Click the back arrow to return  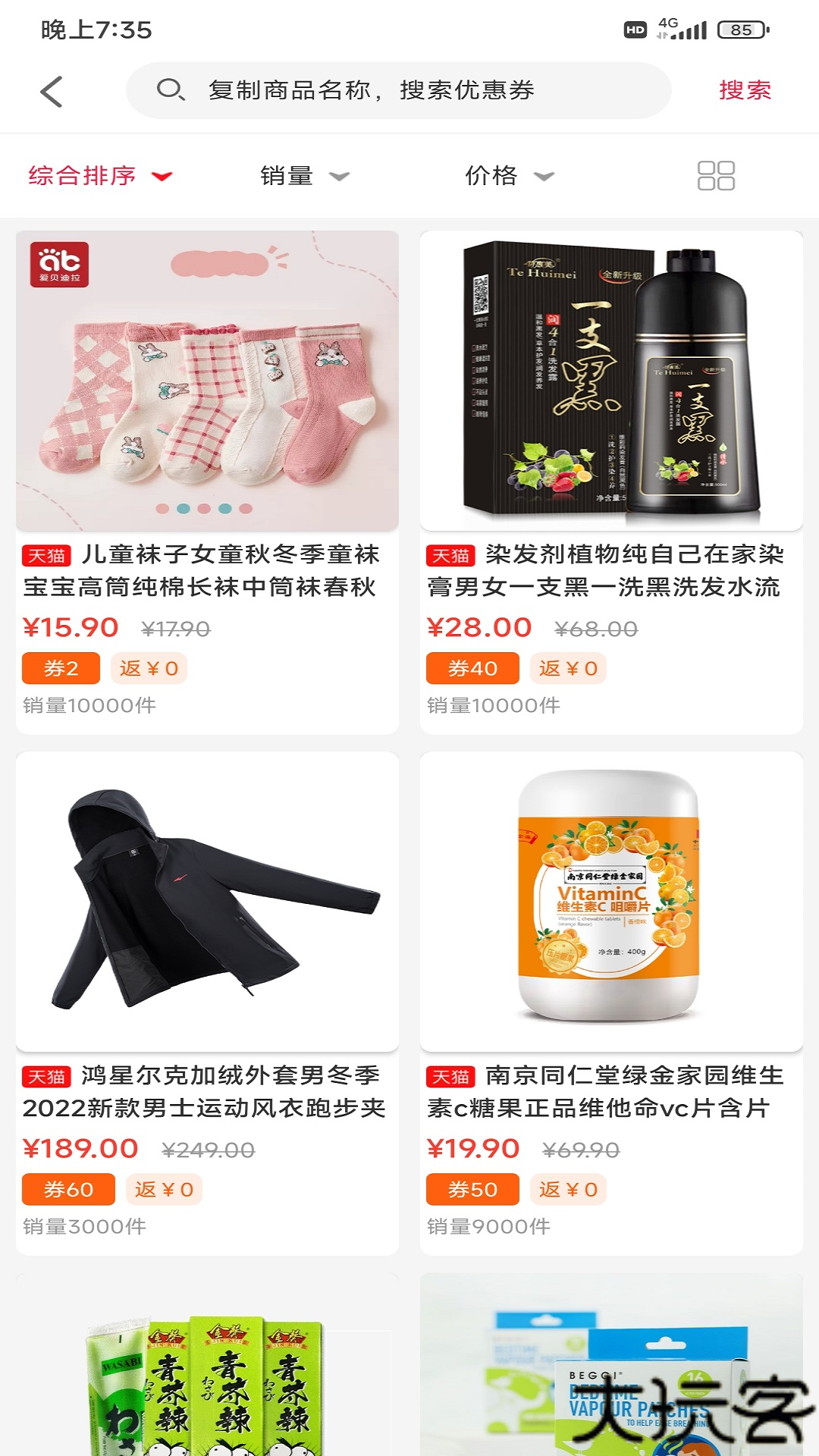coord(50,90)
